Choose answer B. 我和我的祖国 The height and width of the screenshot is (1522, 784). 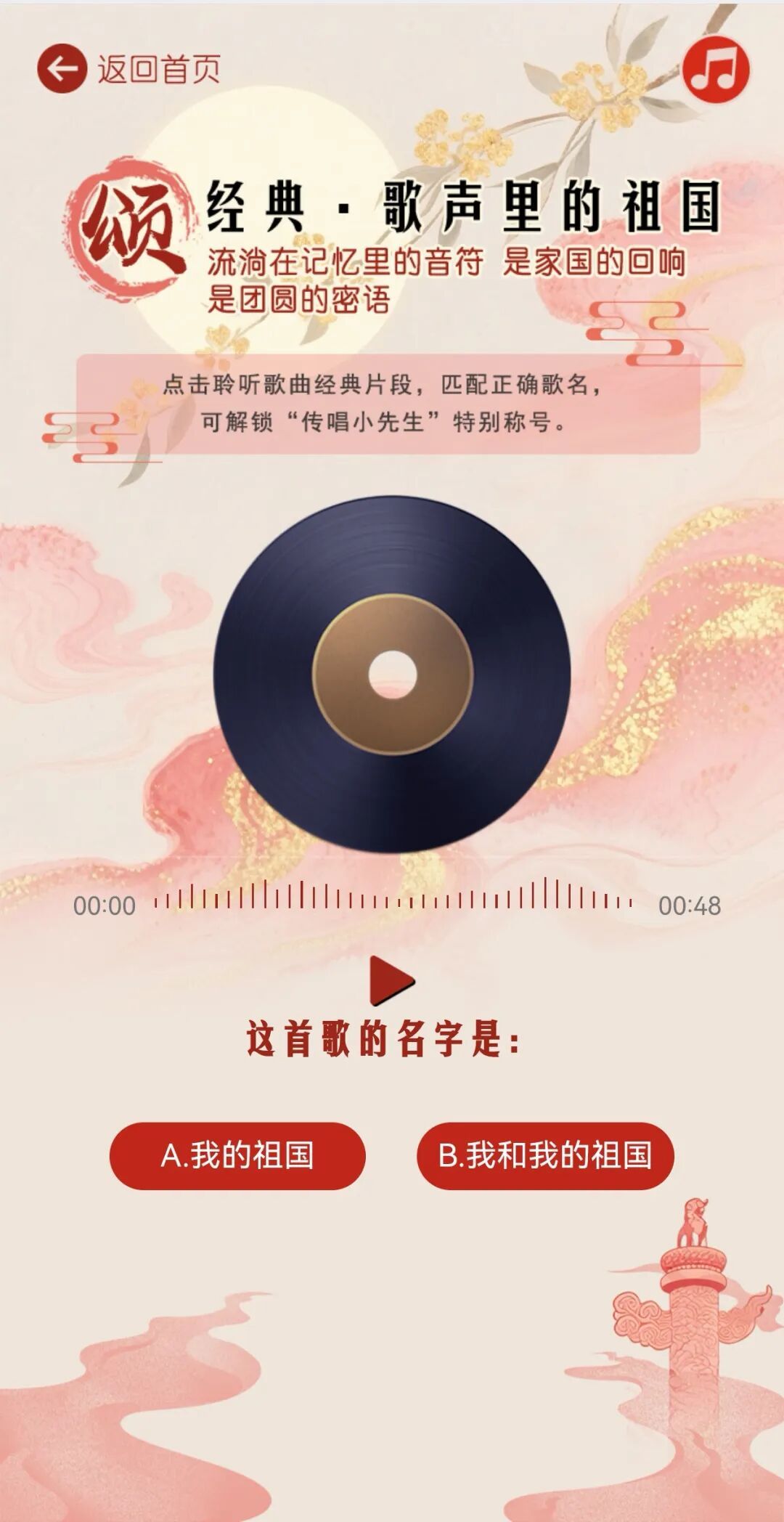[545, 1155]
